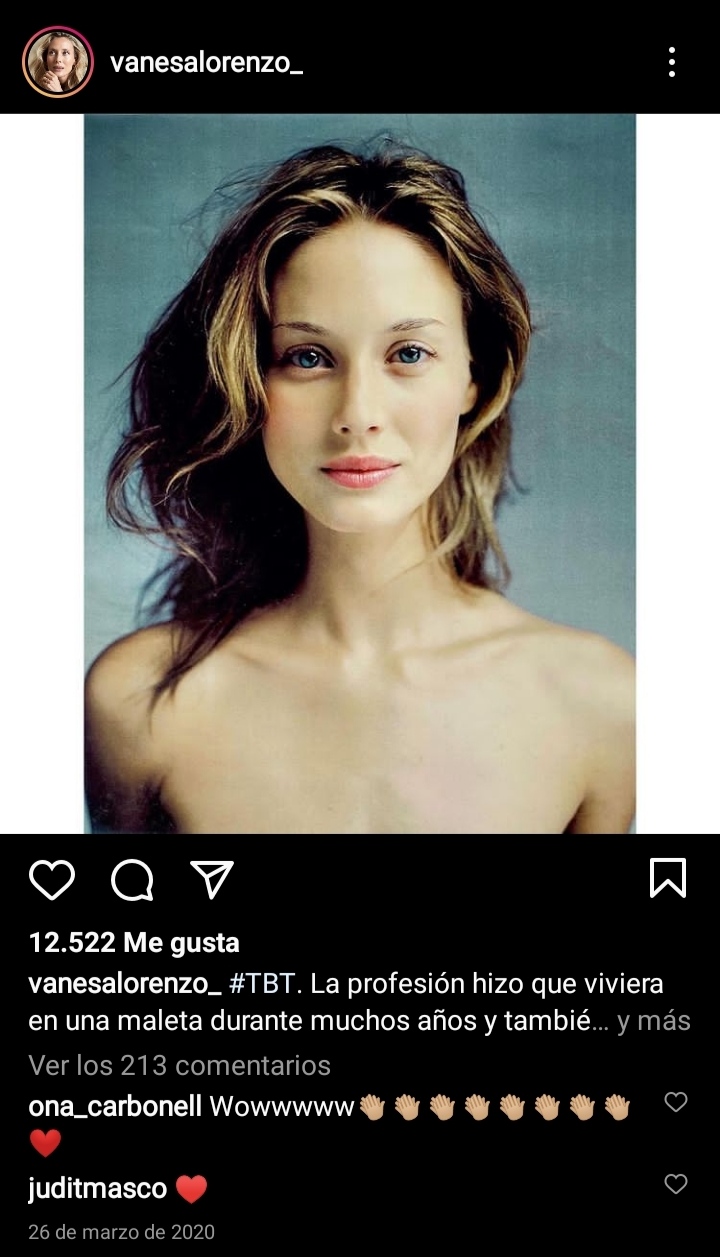This screenshot has width=720, height=1257.
Task: Like this post with the heart icon
Action: point(52,880)
